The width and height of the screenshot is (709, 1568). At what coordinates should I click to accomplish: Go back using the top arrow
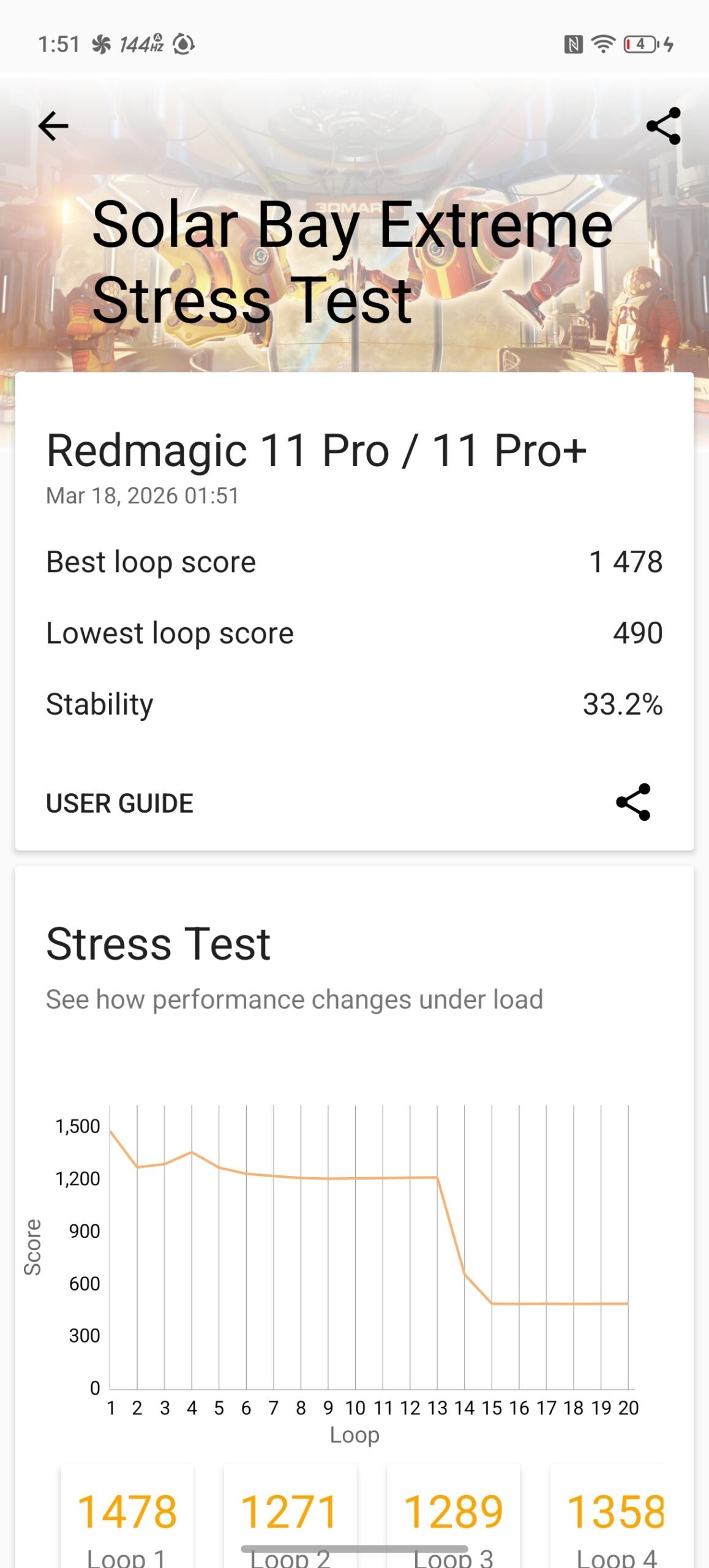pos(53,126)
